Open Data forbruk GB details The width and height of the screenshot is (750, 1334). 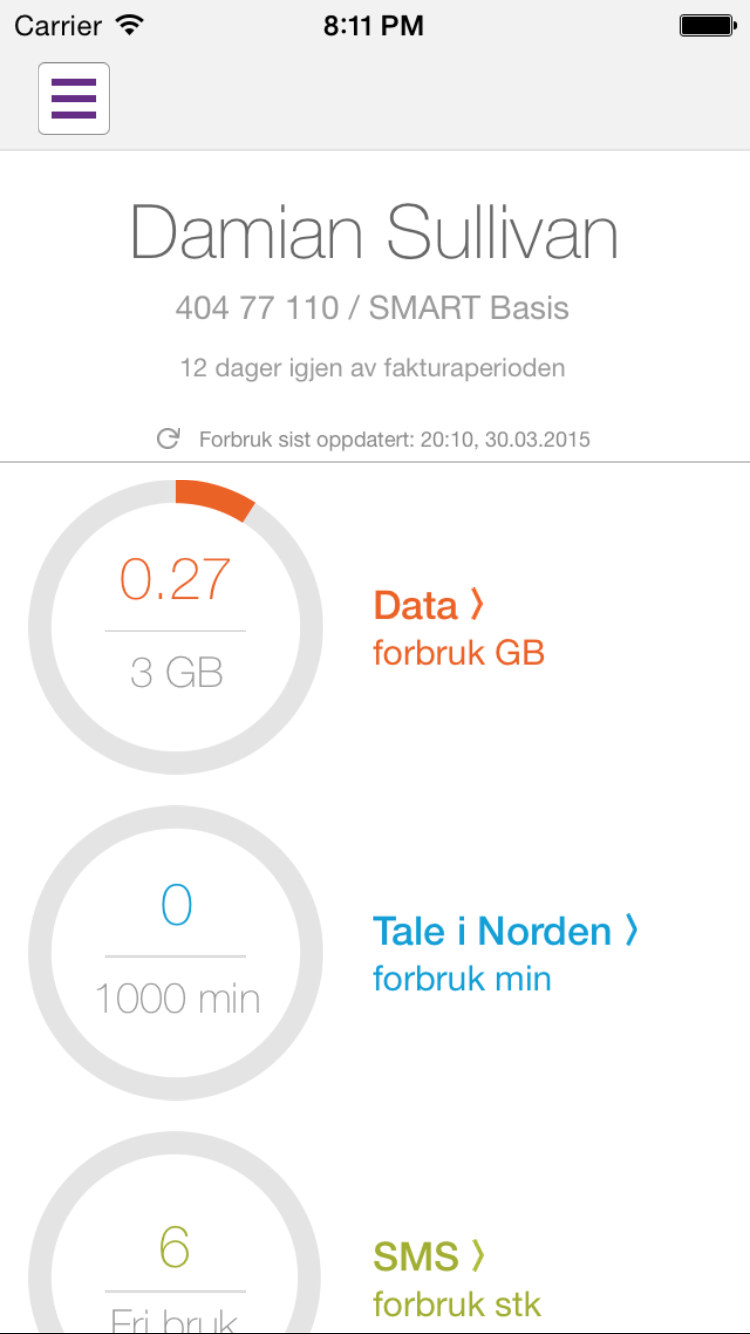[459, 628]
